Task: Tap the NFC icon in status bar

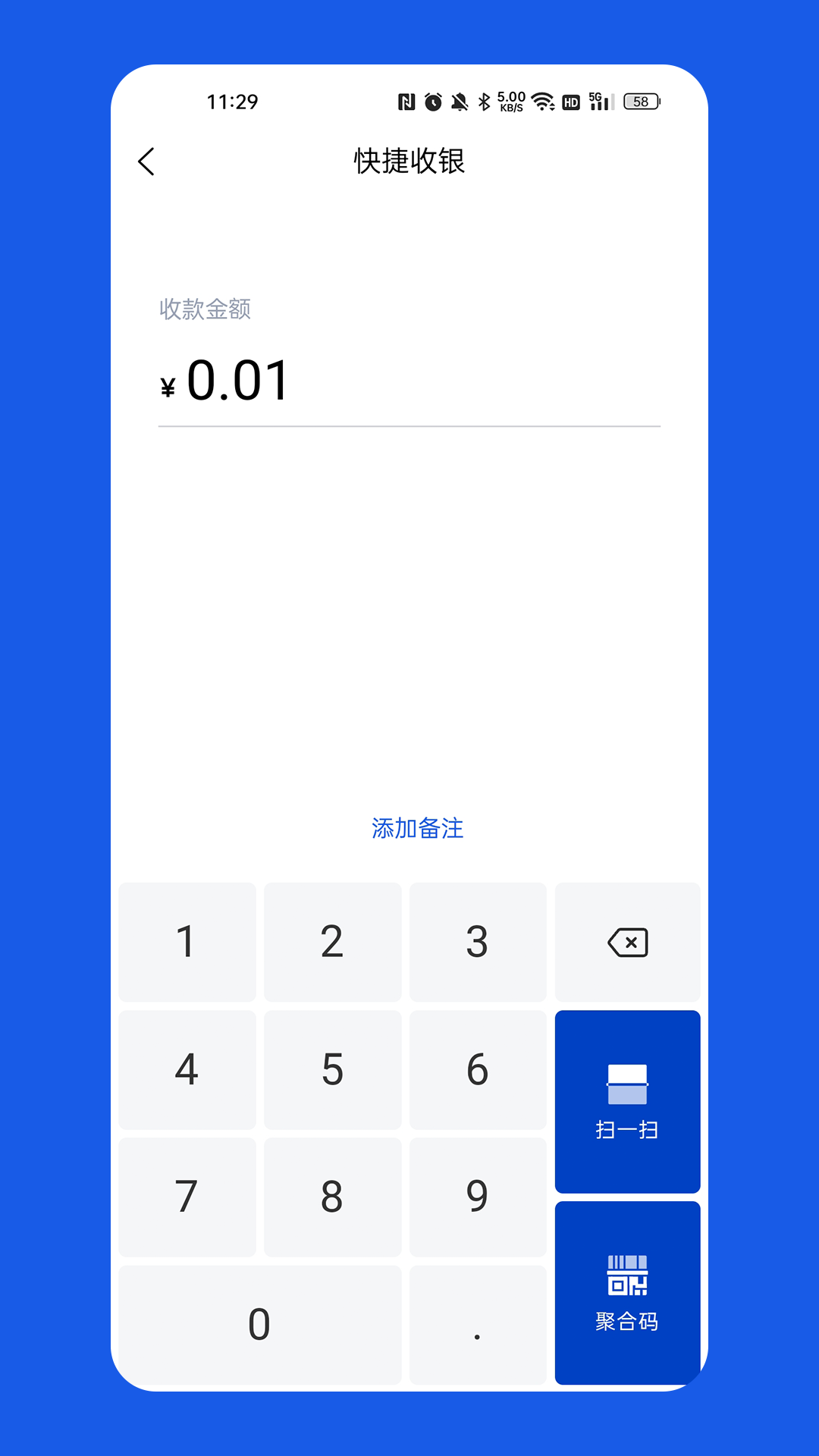Action: pyautogui.click(x=407, y=101)
